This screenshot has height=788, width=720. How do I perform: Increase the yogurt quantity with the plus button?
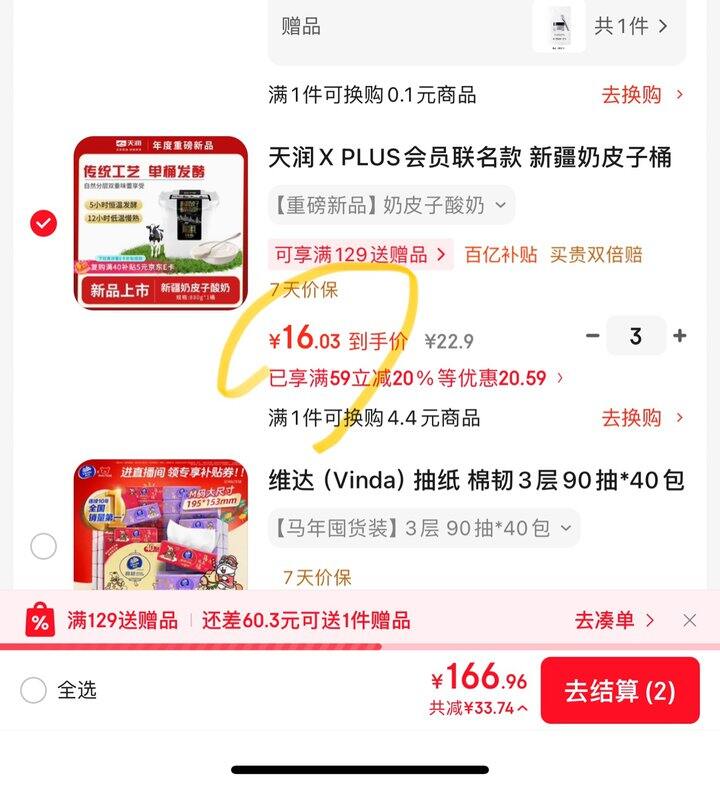click(x=680, y=336)
